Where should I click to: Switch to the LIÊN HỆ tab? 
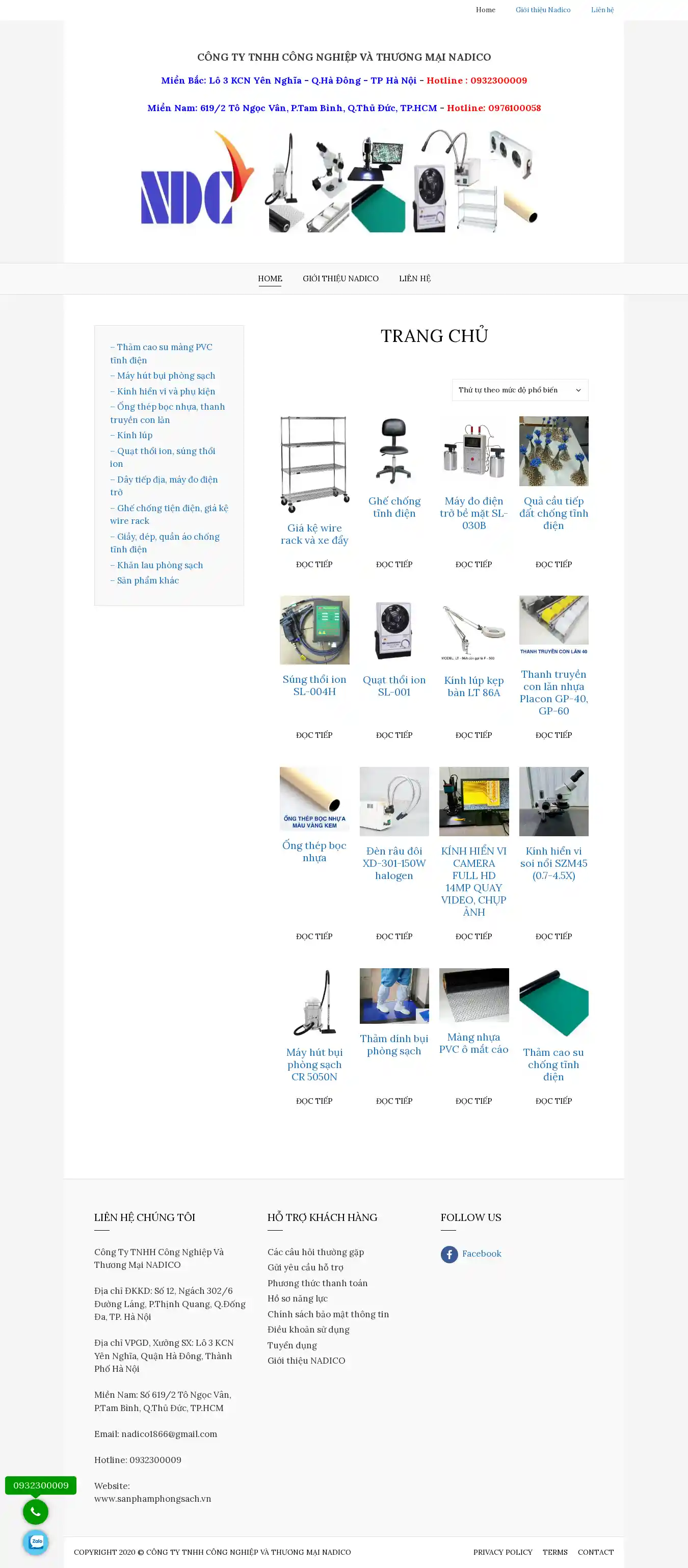(414, 278)
